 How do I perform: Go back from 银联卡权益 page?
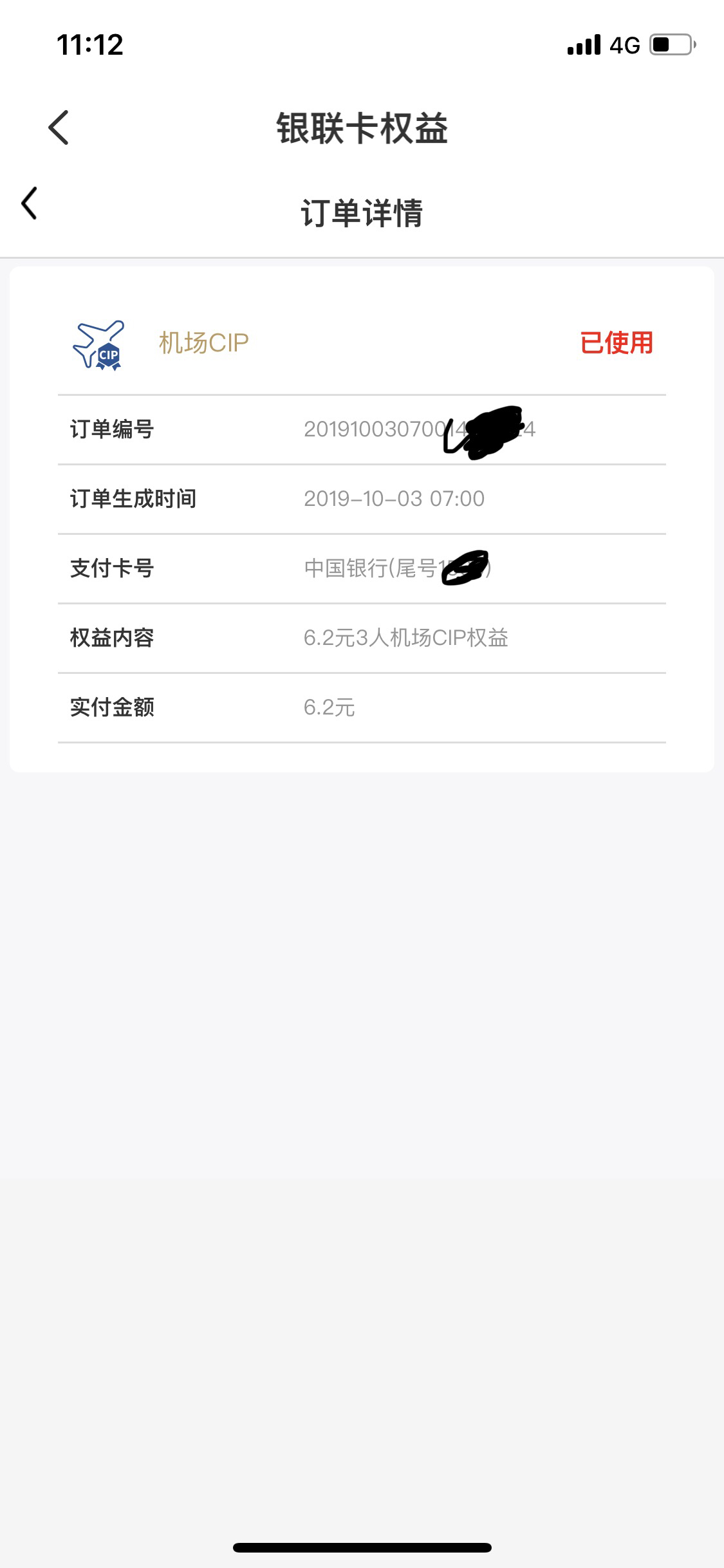[x=59, y=127]
